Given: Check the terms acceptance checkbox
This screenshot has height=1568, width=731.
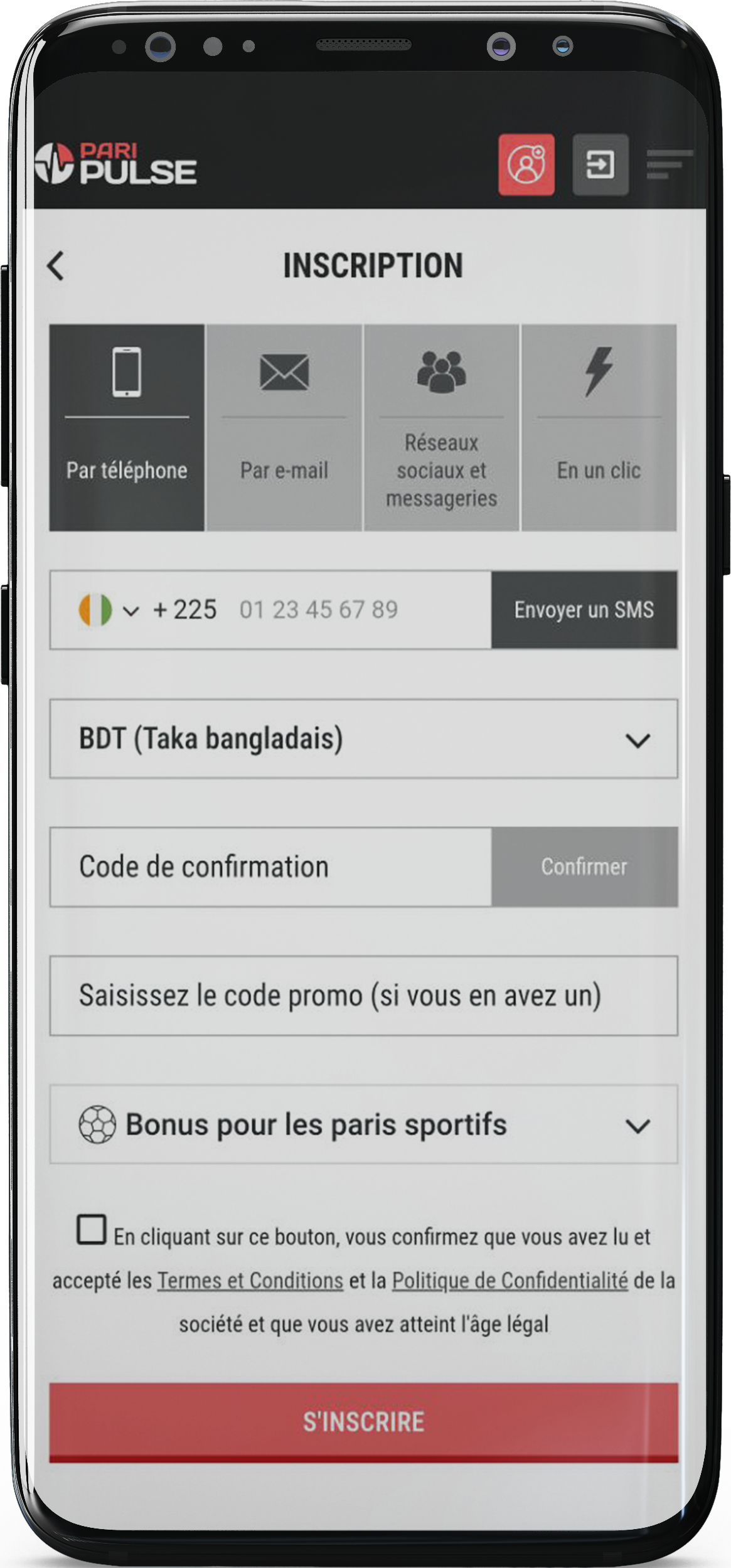Looking at the screenshot, I should pyautogui.click(x=92, y=1229).
